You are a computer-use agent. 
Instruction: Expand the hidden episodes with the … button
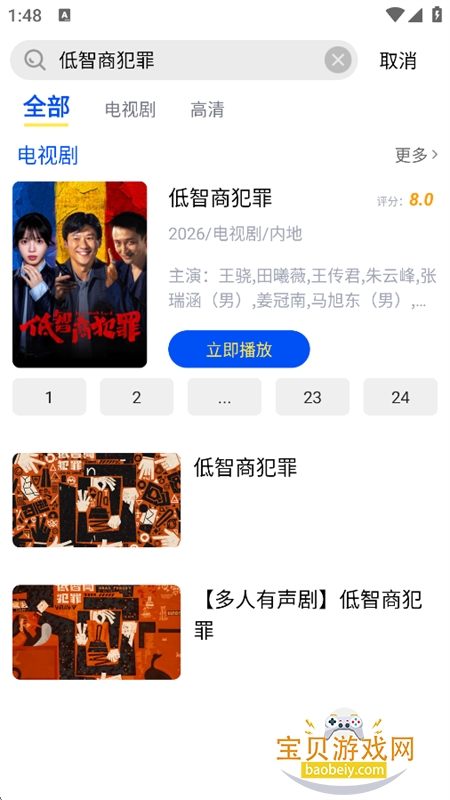coord(224,397)
